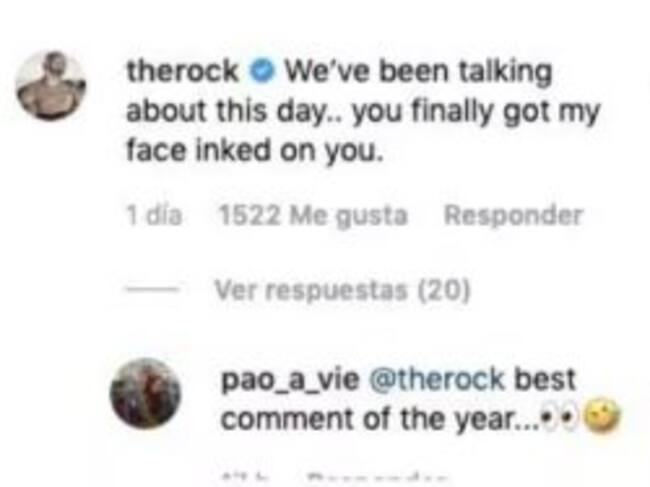Open therock's profile picture

tap(51, 88)
